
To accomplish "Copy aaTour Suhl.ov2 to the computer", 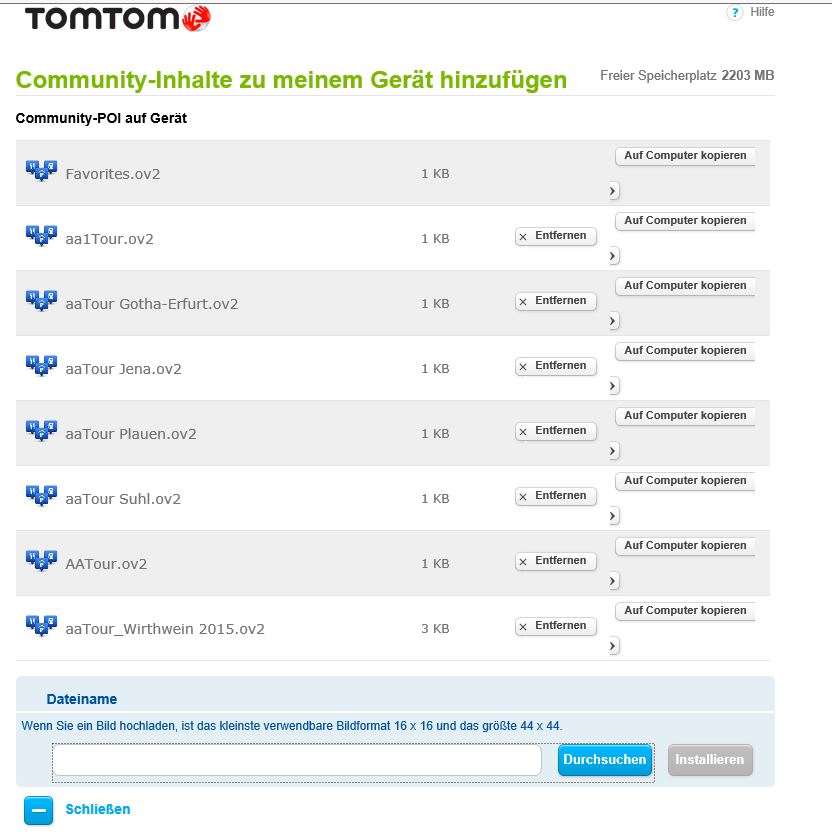I will (x=685, y=481).
